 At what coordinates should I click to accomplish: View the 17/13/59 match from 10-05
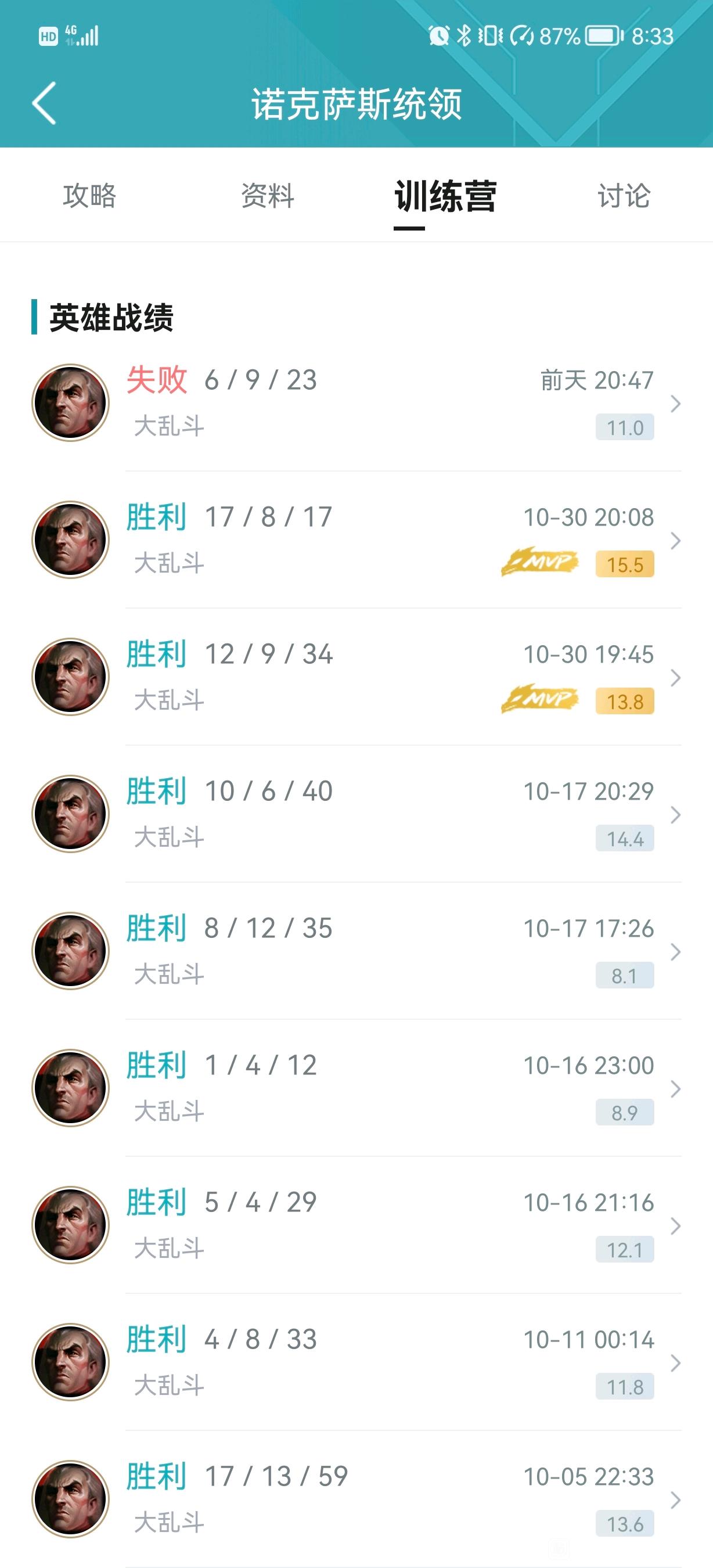coord(356,1499)
